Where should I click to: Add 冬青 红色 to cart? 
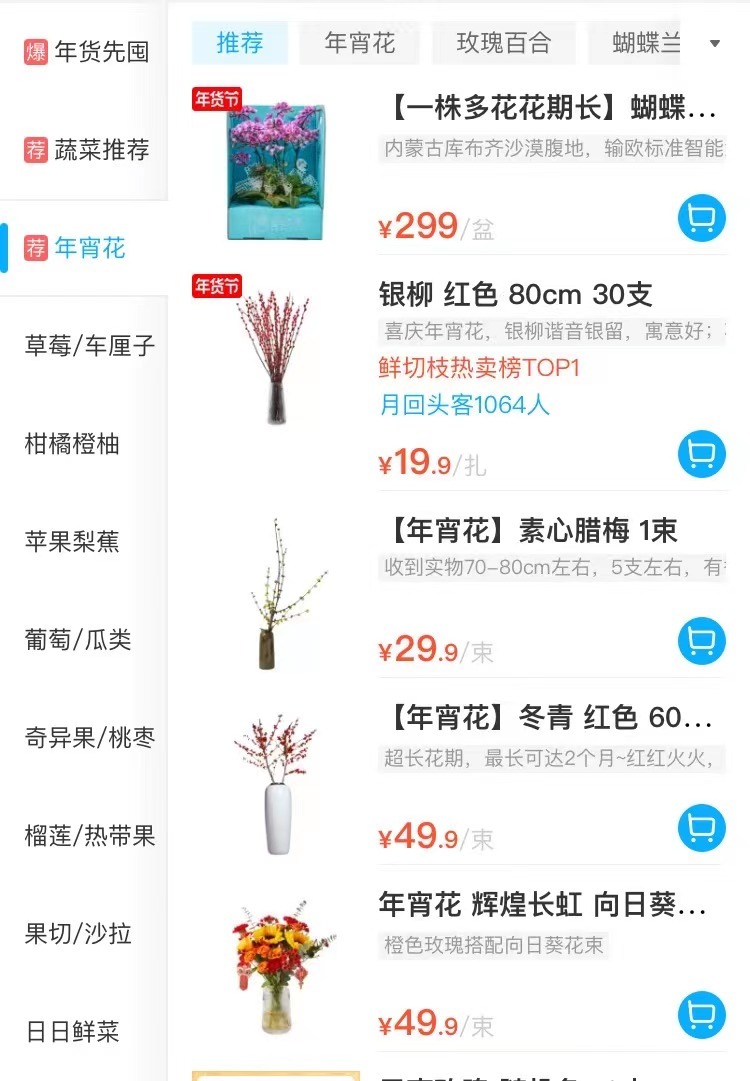702,828
